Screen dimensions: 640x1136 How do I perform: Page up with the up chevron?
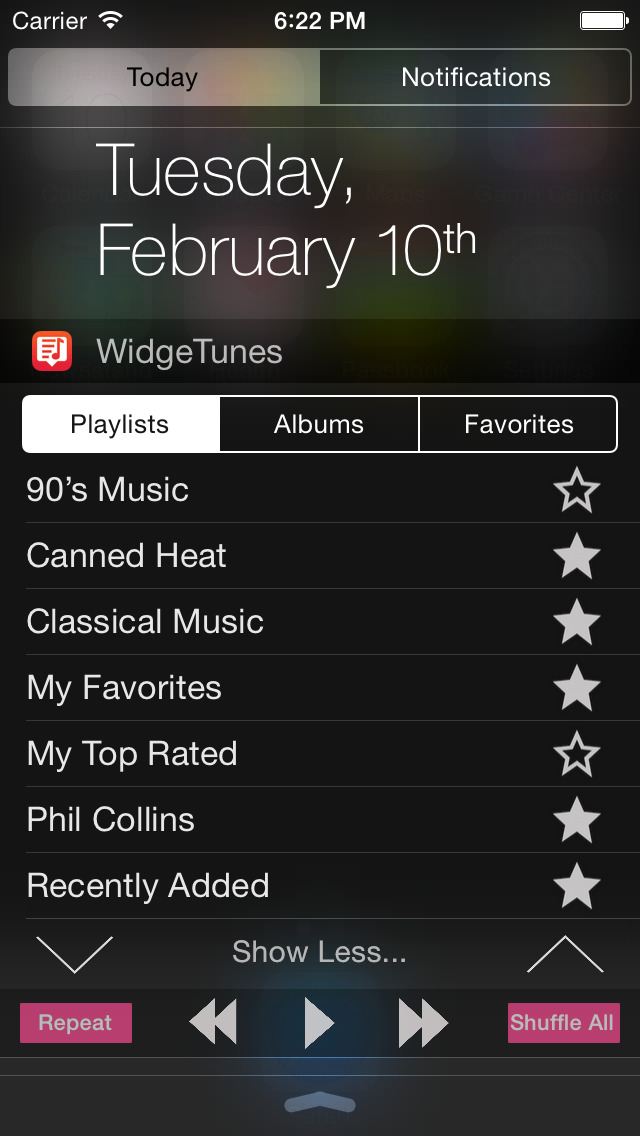coord(565,954)
